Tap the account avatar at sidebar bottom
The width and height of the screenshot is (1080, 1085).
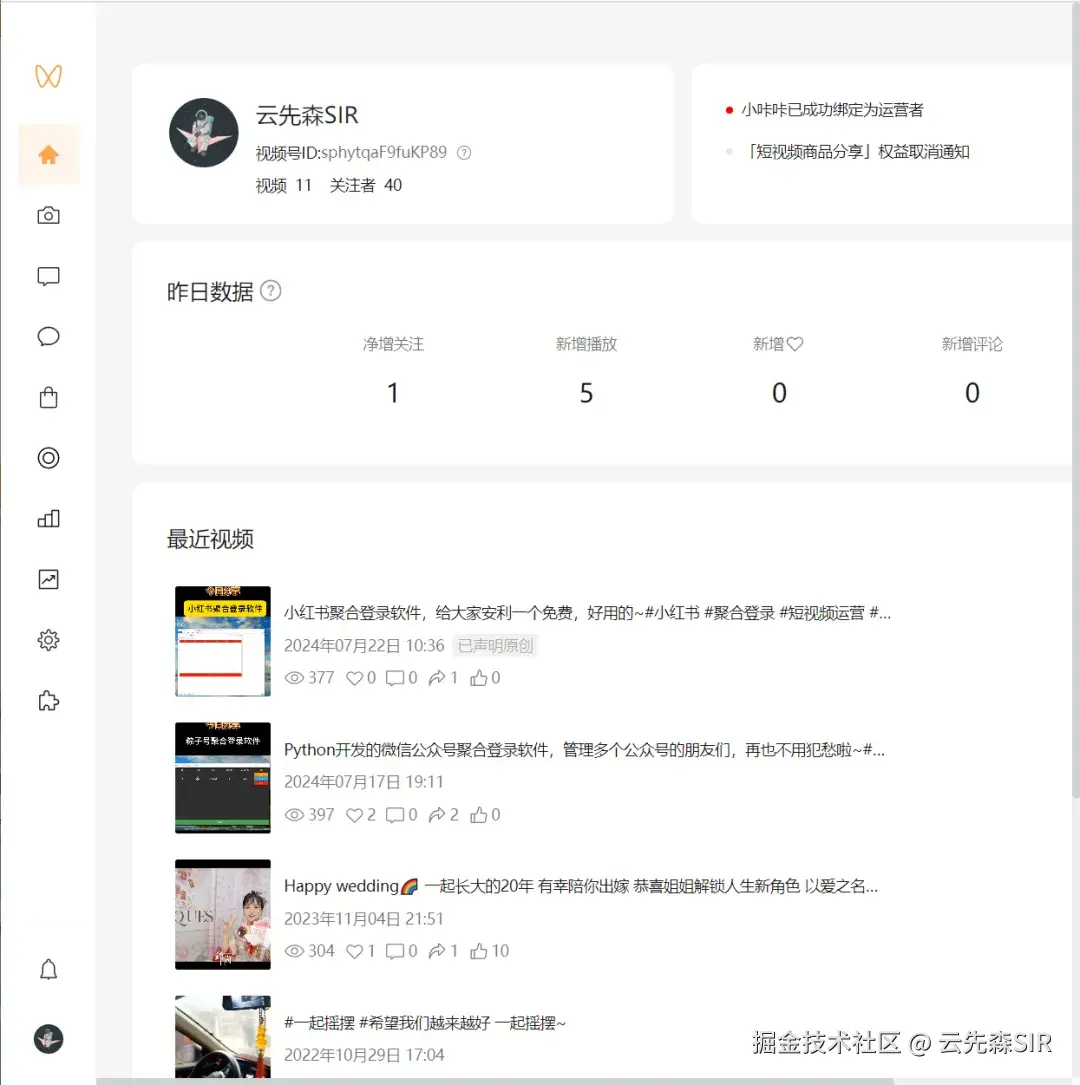pyautogui.click(x=48, y=1038)
